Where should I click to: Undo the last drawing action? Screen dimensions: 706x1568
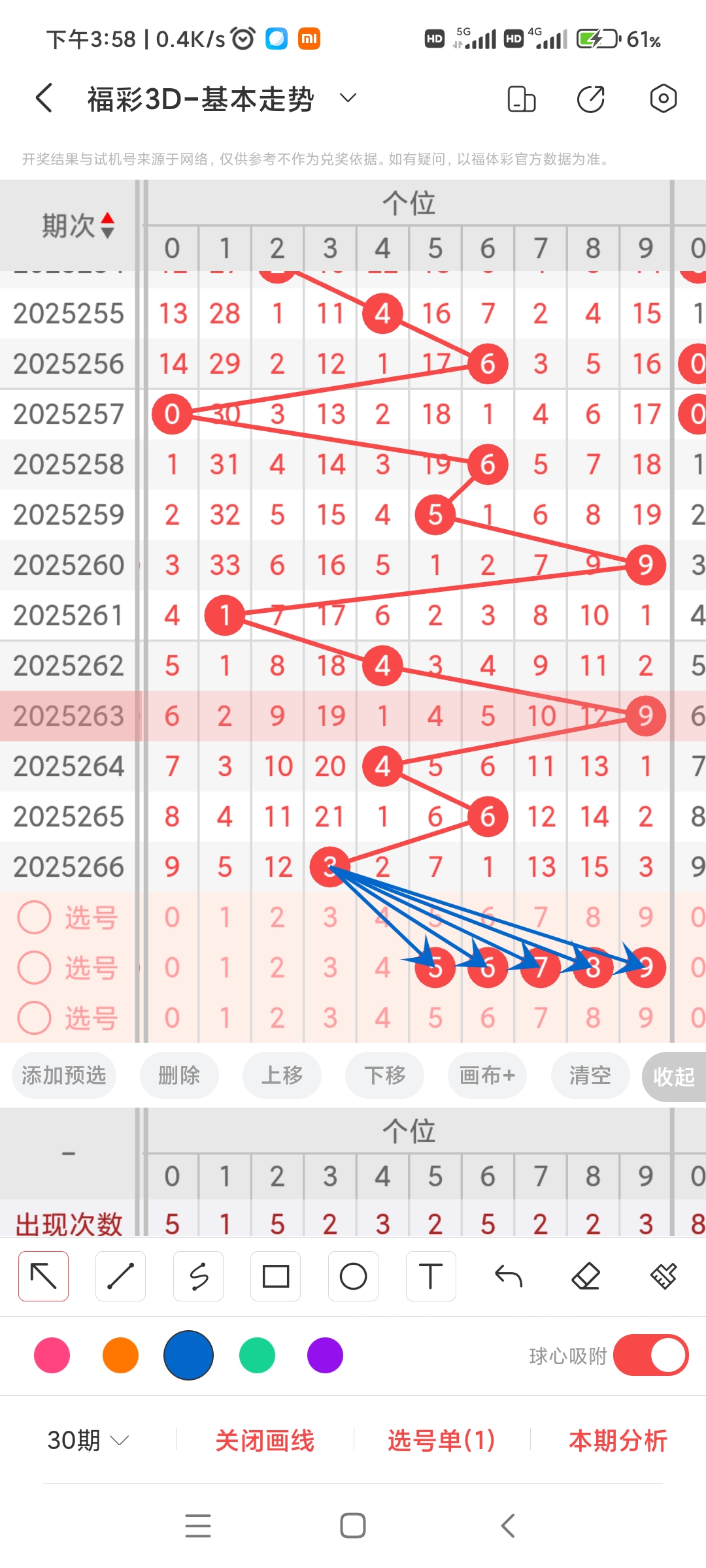(508, 1275)
